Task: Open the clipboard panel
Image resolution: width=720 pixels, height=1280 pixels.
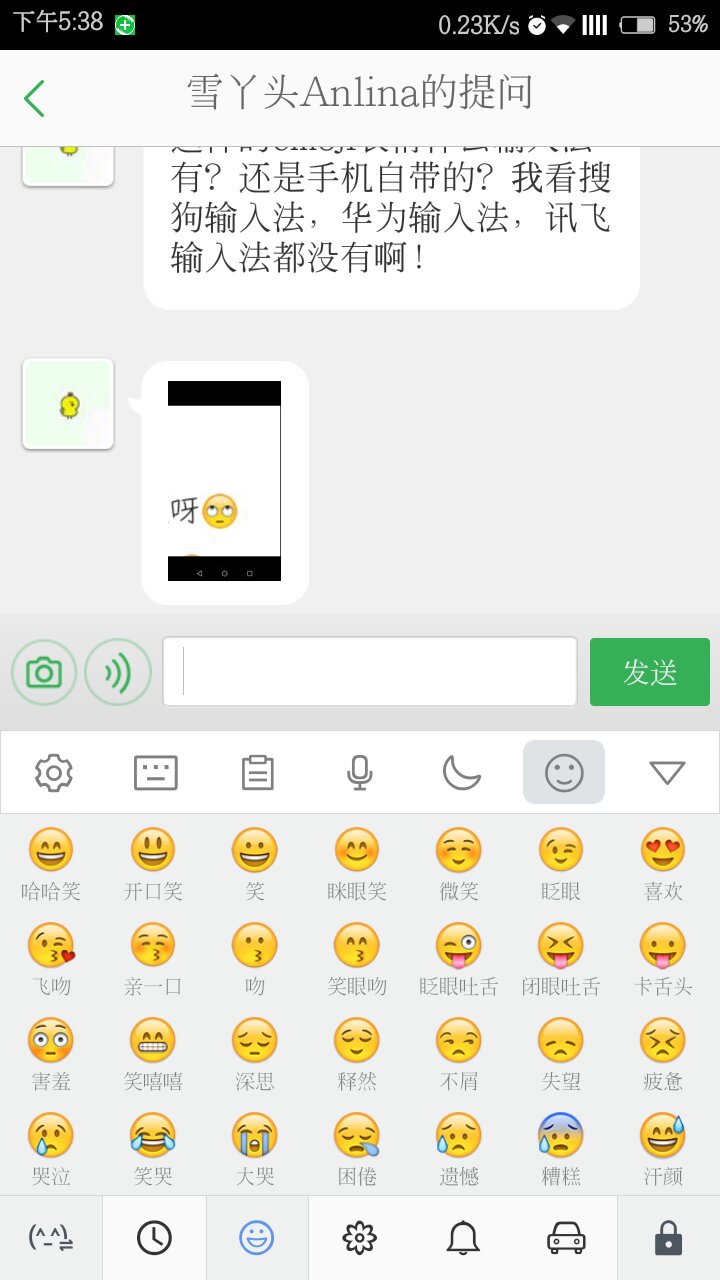Action: pyautogui.click(x=258, y=771)
